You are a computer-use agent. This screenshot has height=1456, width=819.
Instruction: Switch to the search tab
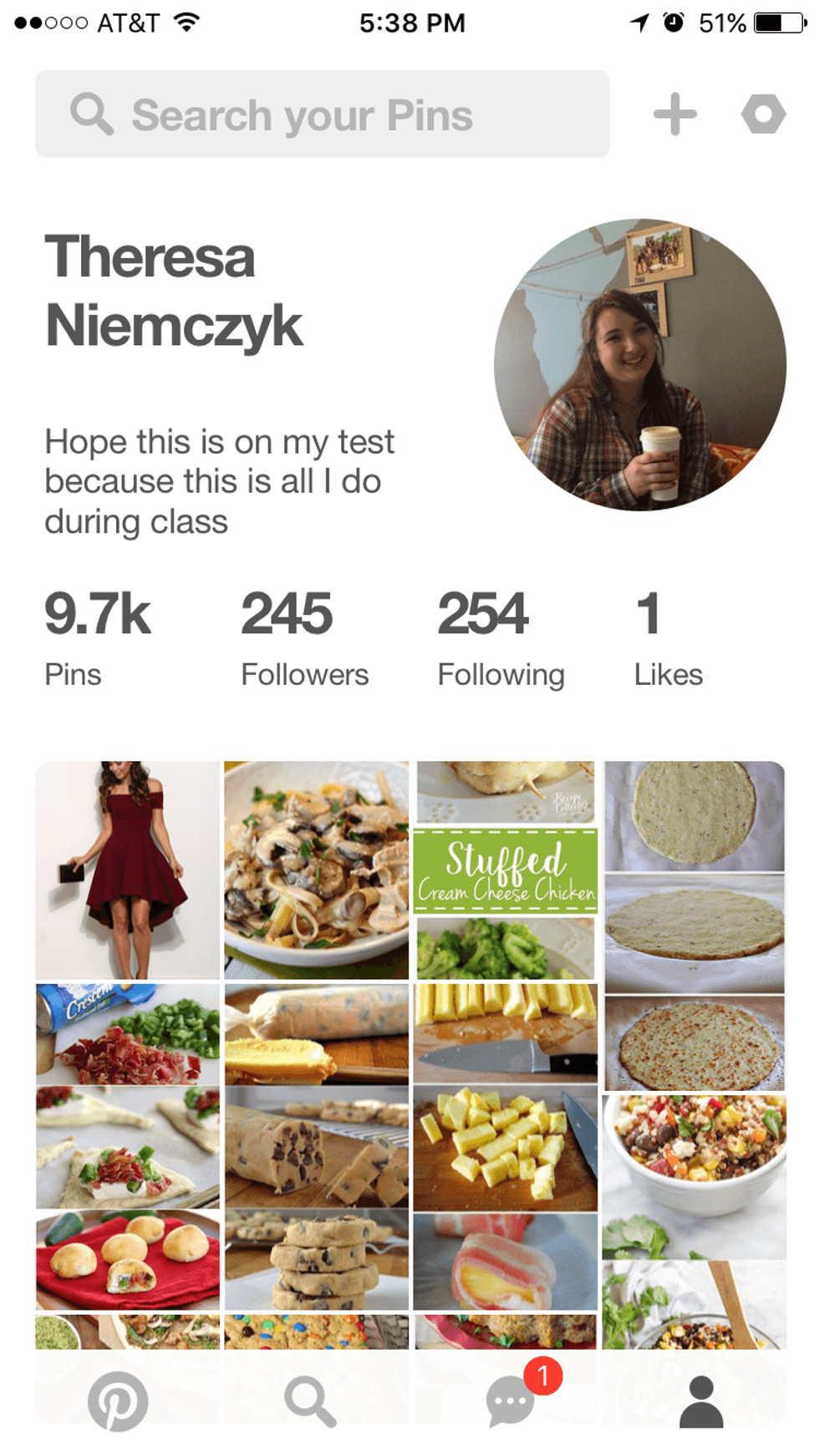[x=310, y=1401]
